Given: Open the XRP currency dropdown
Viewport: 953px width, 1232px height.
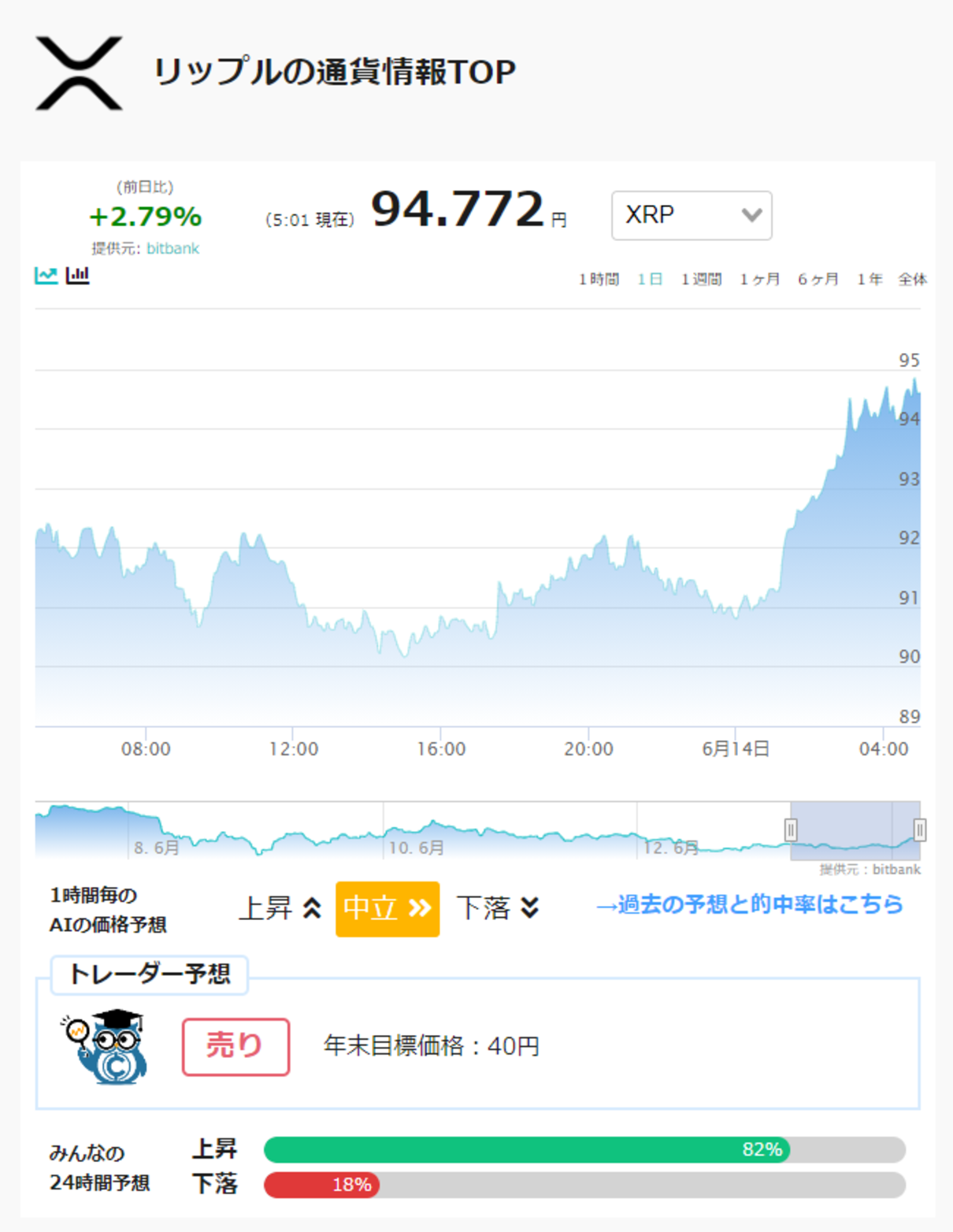Looking at the screenshot, I should tap(692, 215).
